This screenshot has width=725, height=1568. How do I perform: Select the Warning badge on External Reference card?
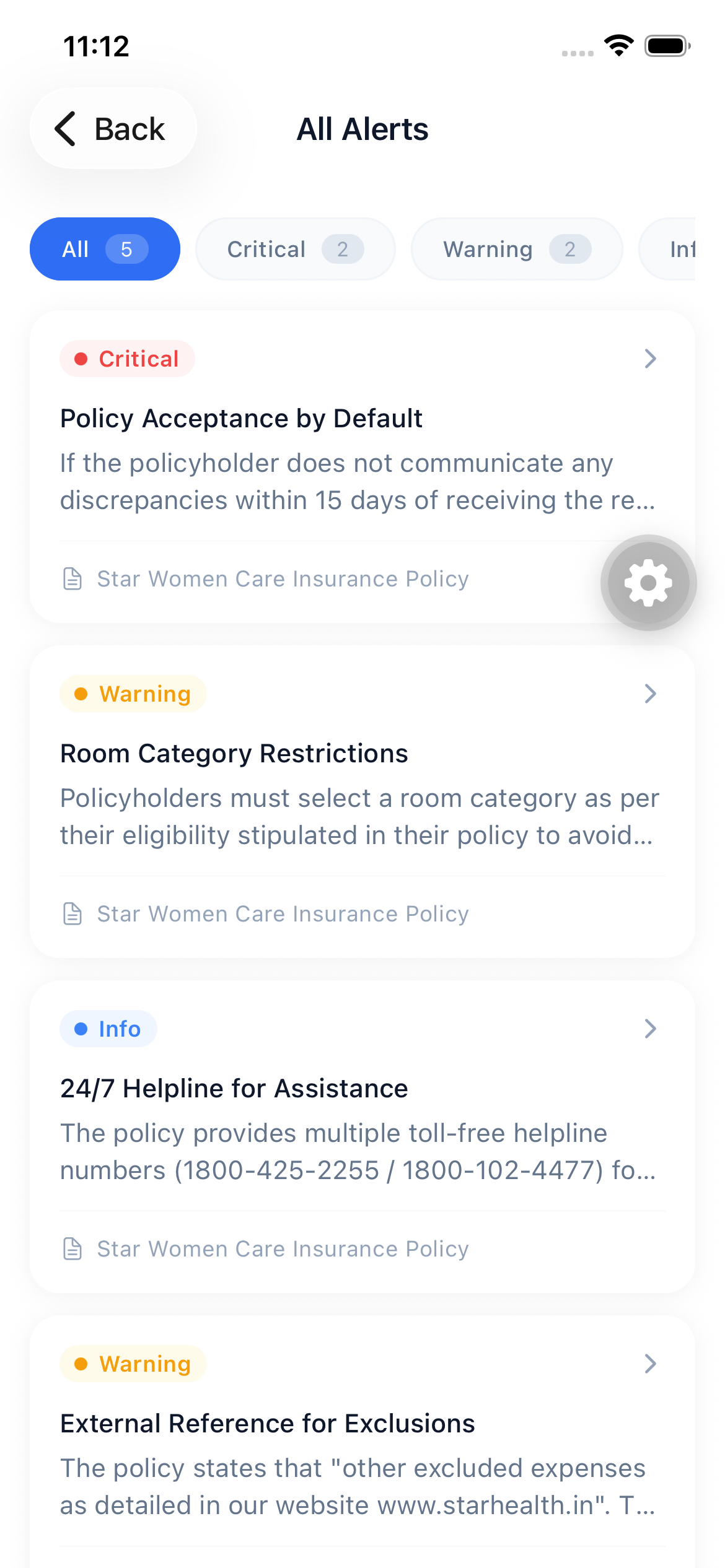(132, 1364)
